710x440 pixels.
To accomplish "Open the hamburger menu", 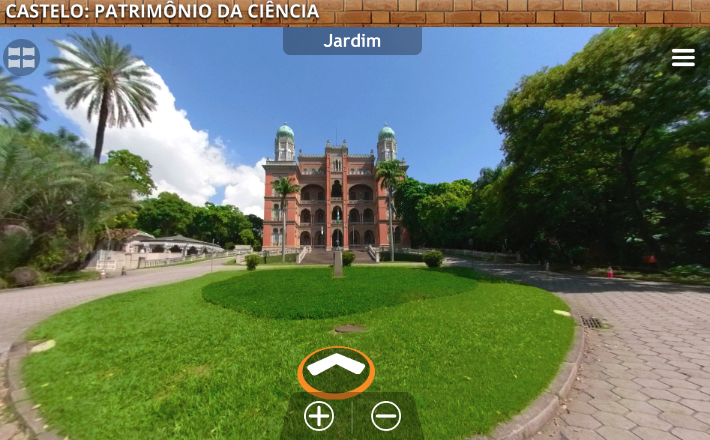I will (x=683, y=58).
